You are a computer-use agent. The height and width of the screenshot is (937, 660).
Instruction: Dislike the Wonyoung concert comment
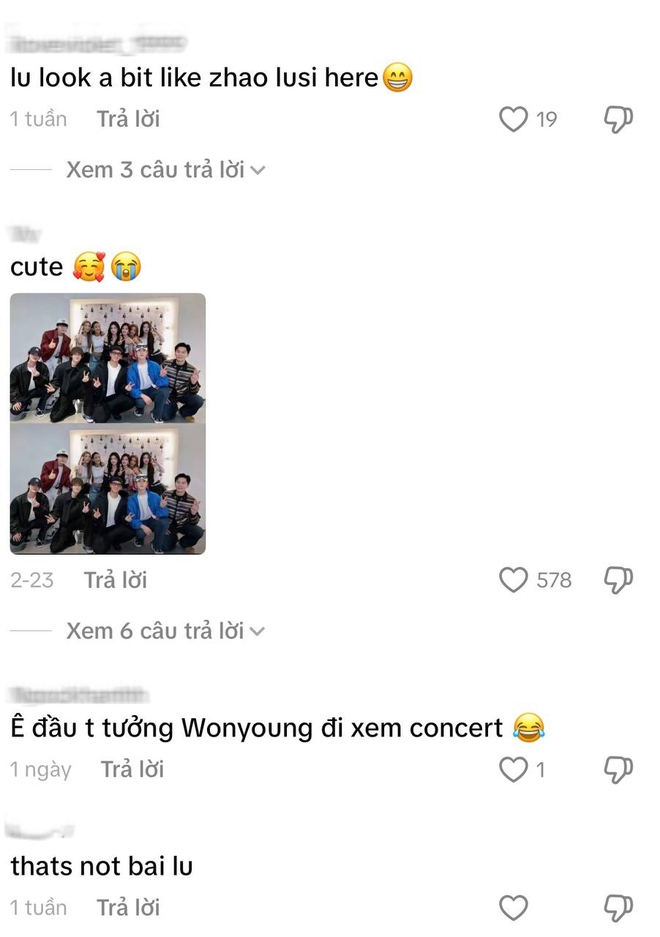click(619, 769)
